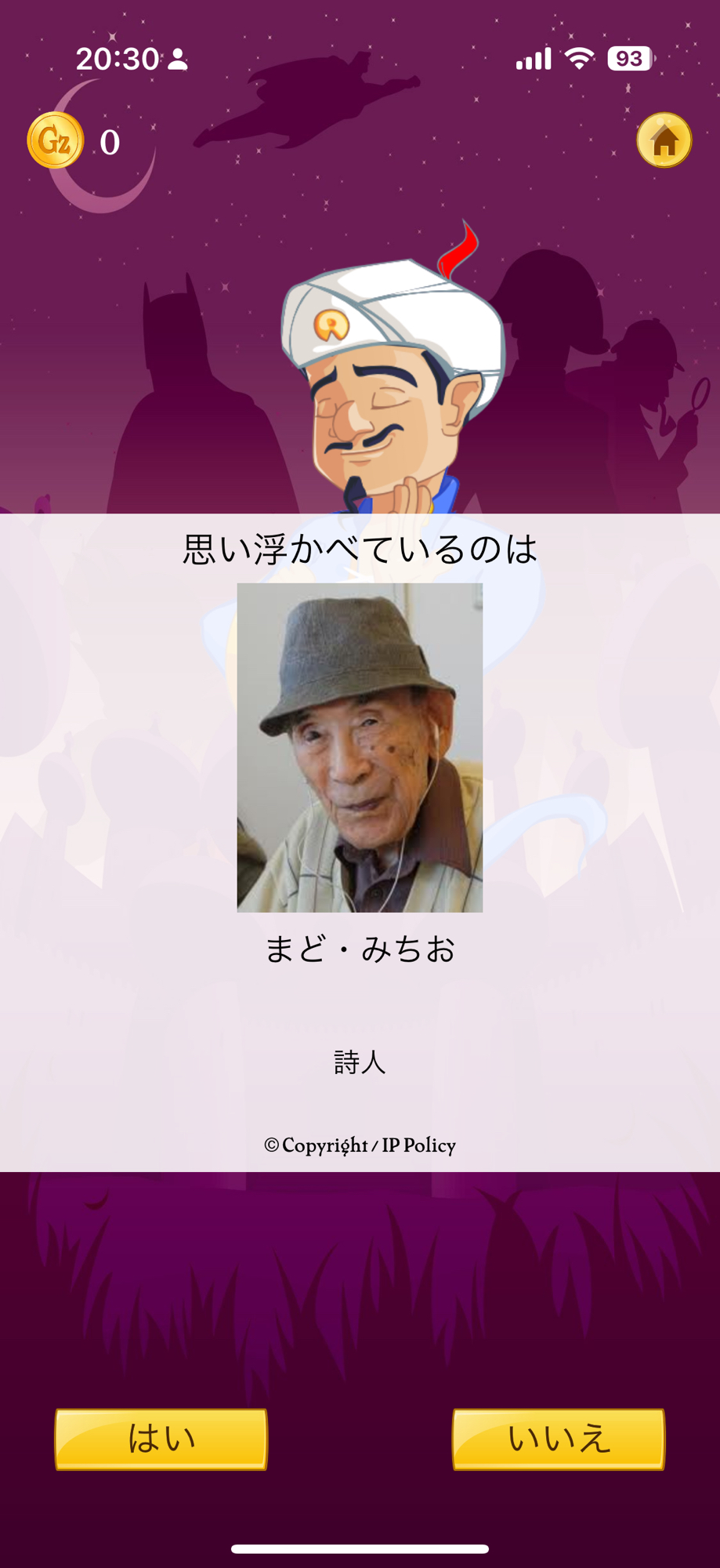Return to the home screen via house icon
720x1568 pixels.
[664, 141]
